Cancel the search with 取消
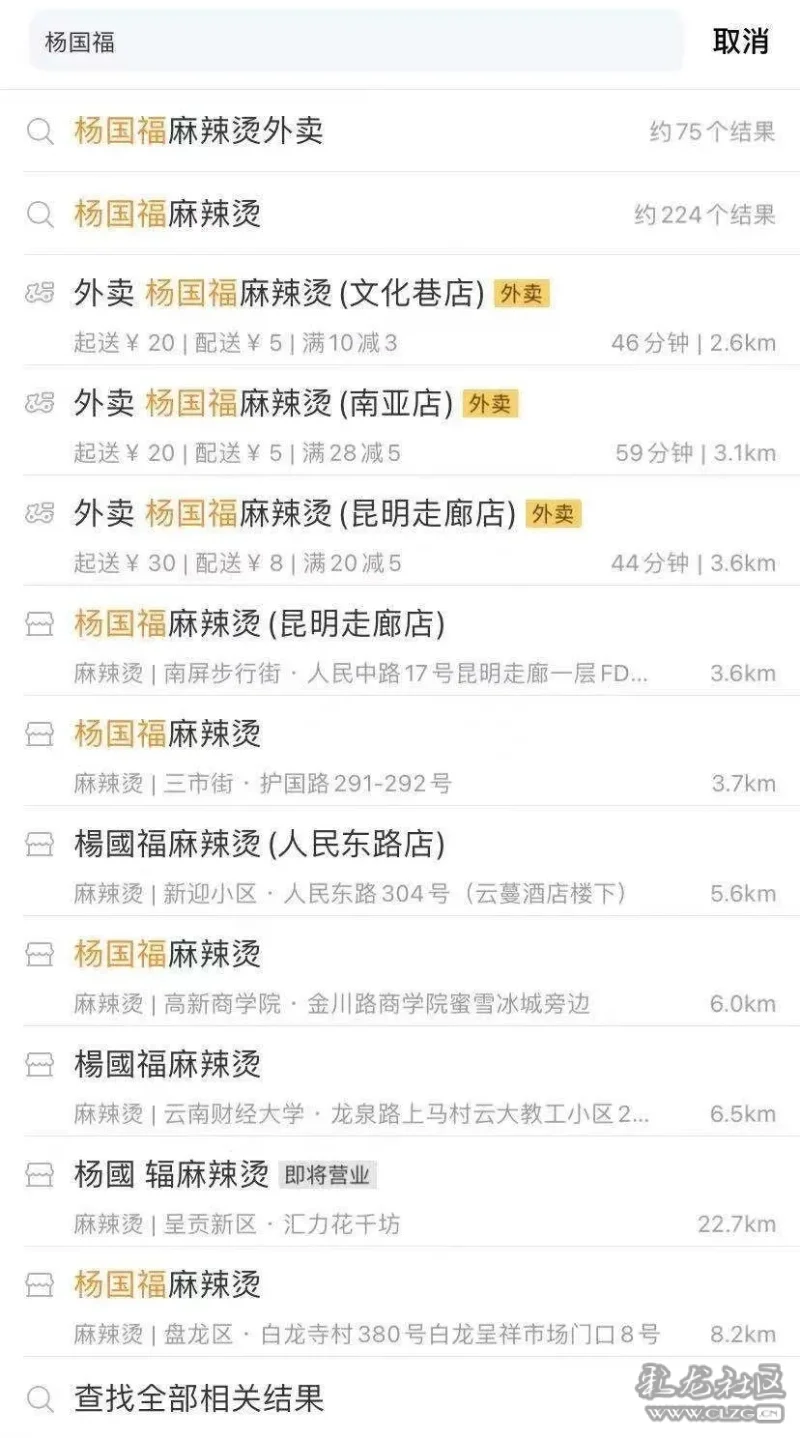 click(741, 42)
